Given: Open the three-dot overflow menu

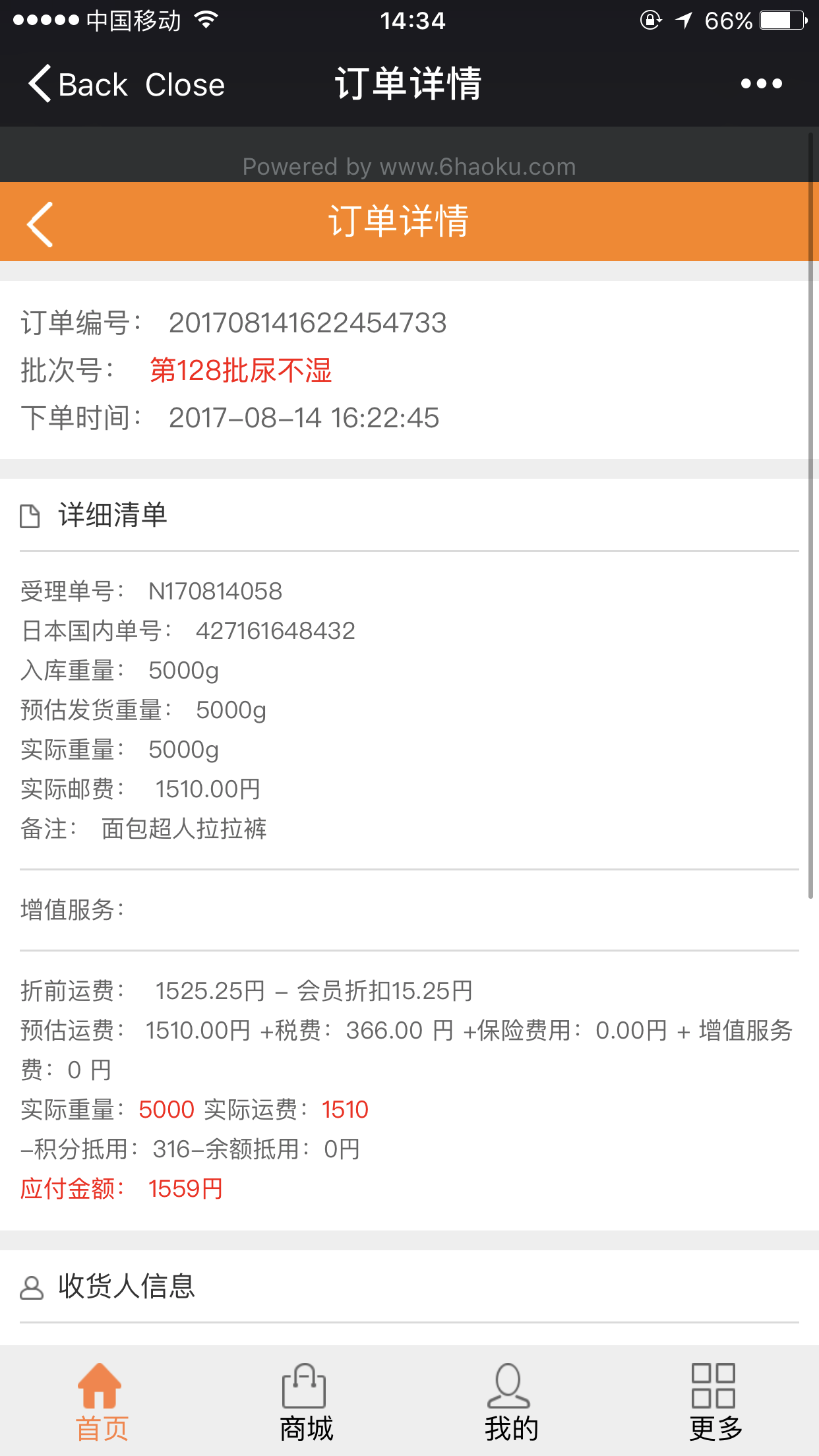Looking at the screenshot, I should point(761,84).
